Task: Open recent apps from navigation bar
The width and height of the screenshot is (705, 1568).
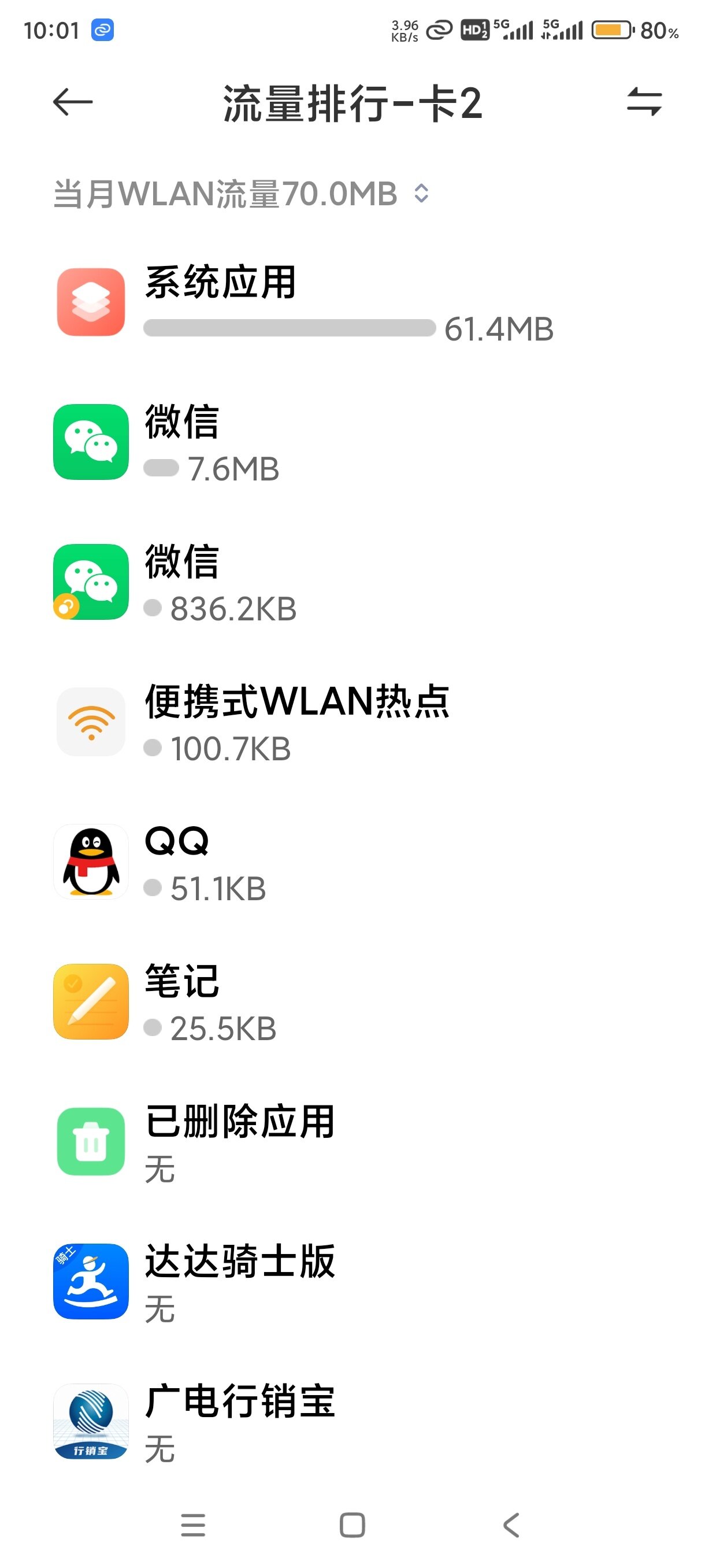Action: click(194, 1525)
